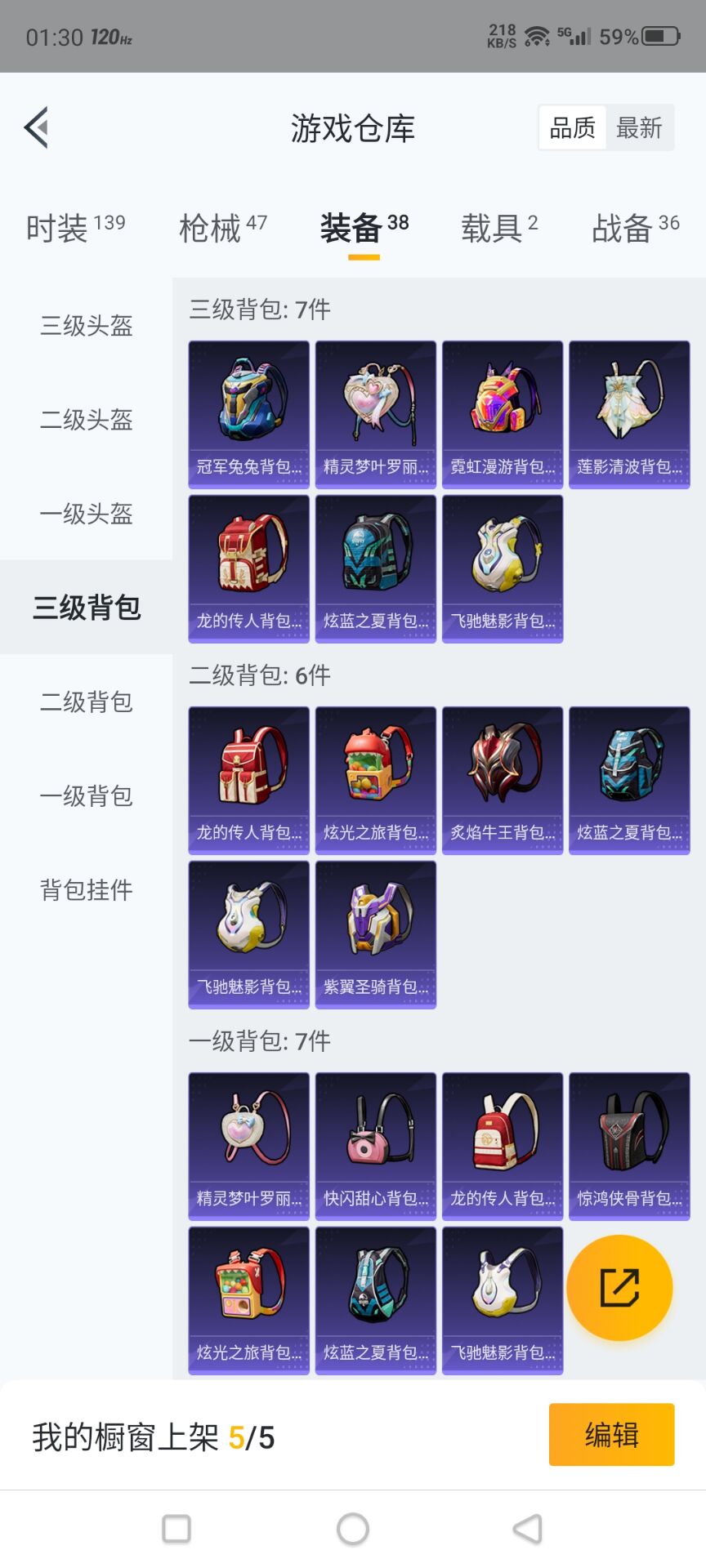Choose the 一级背包 category

point(86,795)
